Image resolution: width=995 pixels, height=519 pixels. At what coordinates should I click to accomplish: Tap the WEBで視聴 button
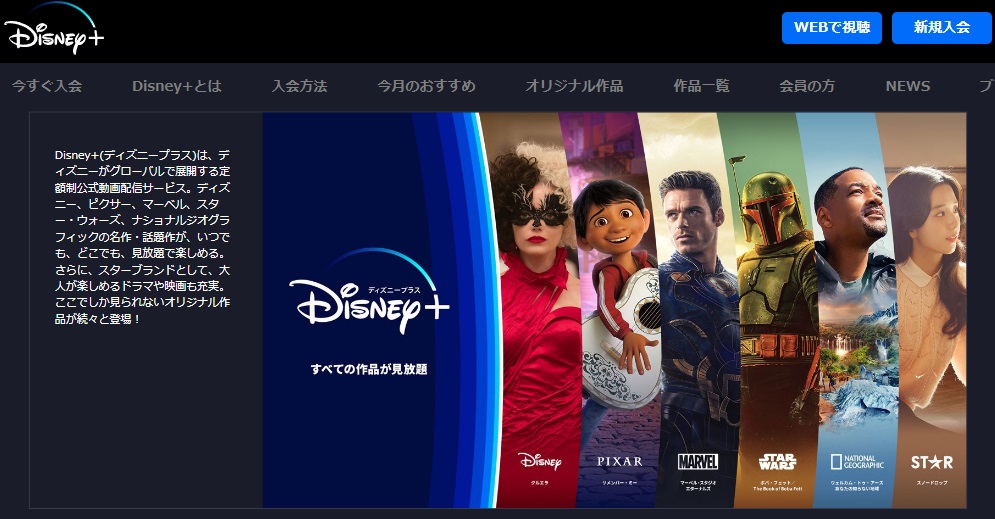[x=831, y=27]
